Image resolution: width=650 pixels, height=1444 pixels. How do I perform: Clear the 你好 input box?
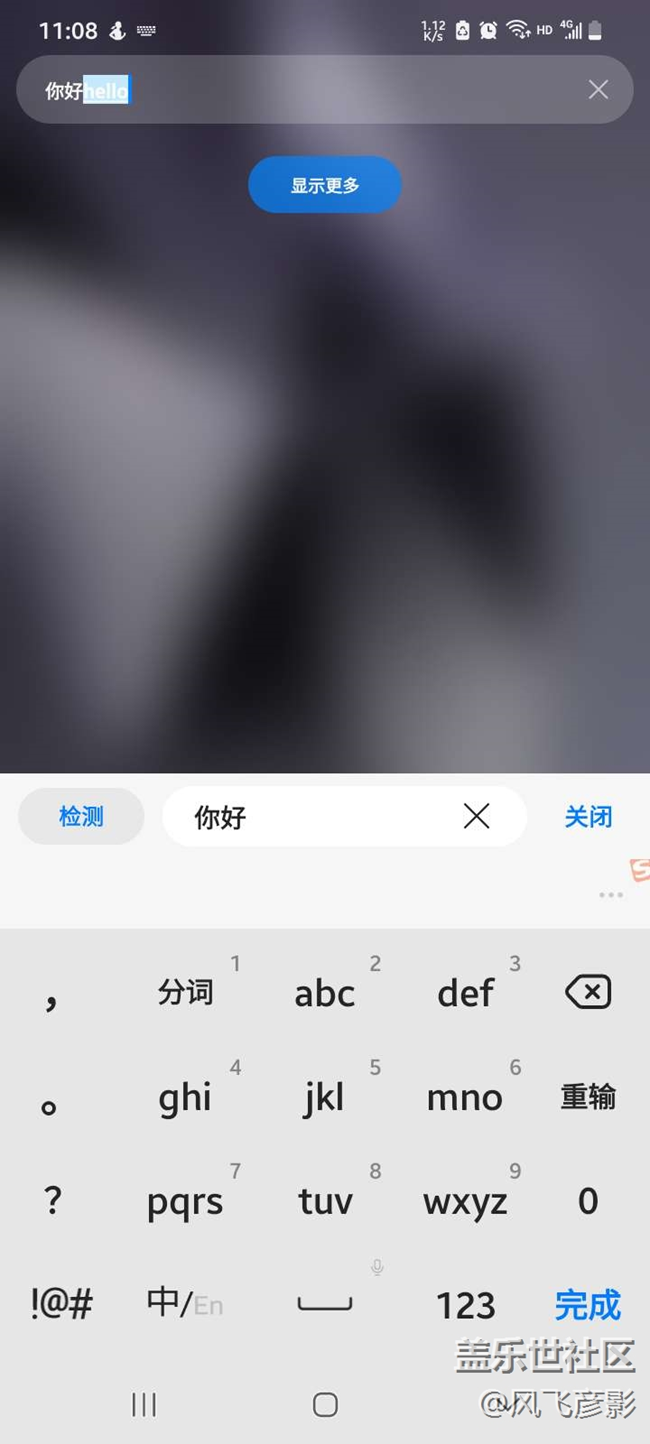click(x=477, y=816)
